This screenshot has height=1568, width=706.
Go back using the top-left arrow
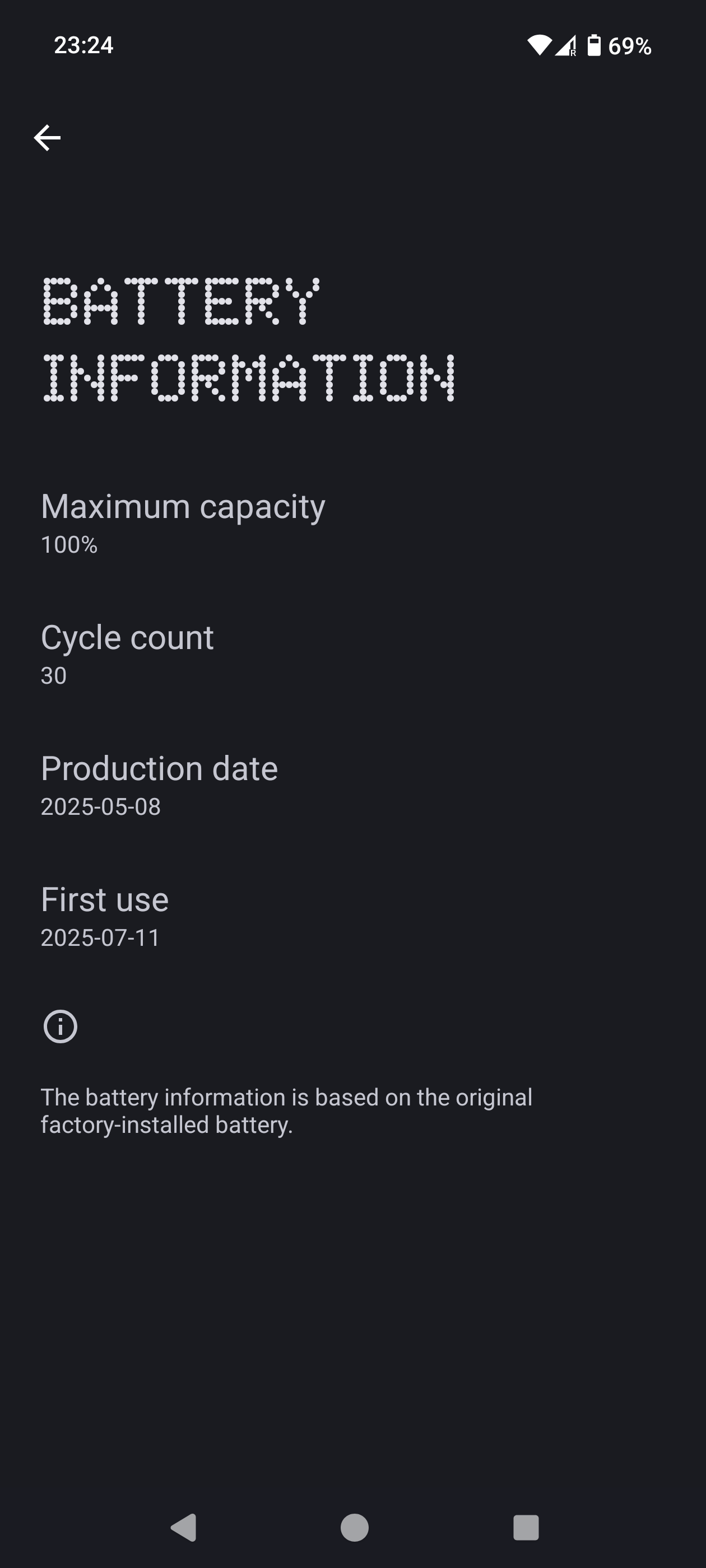point(47,138)
